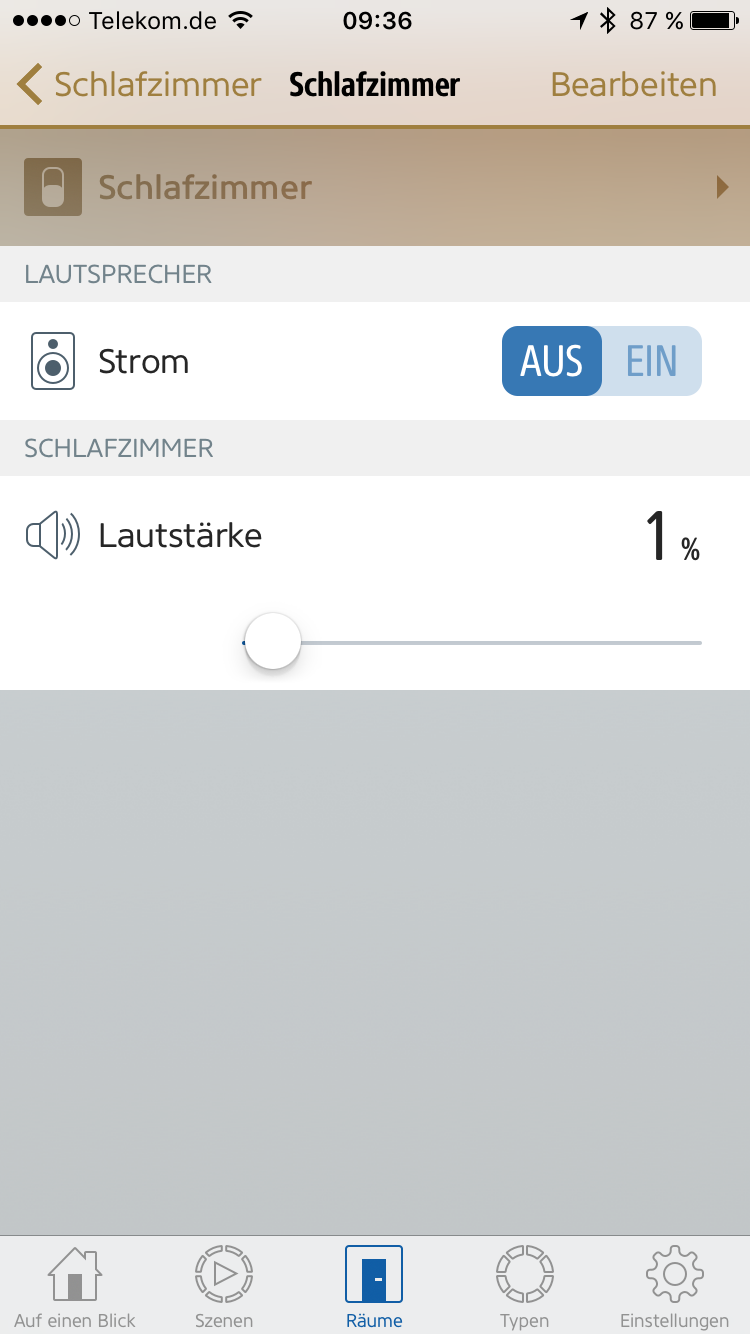Tap Bearbeiten to edit the room

pos(633,85)
